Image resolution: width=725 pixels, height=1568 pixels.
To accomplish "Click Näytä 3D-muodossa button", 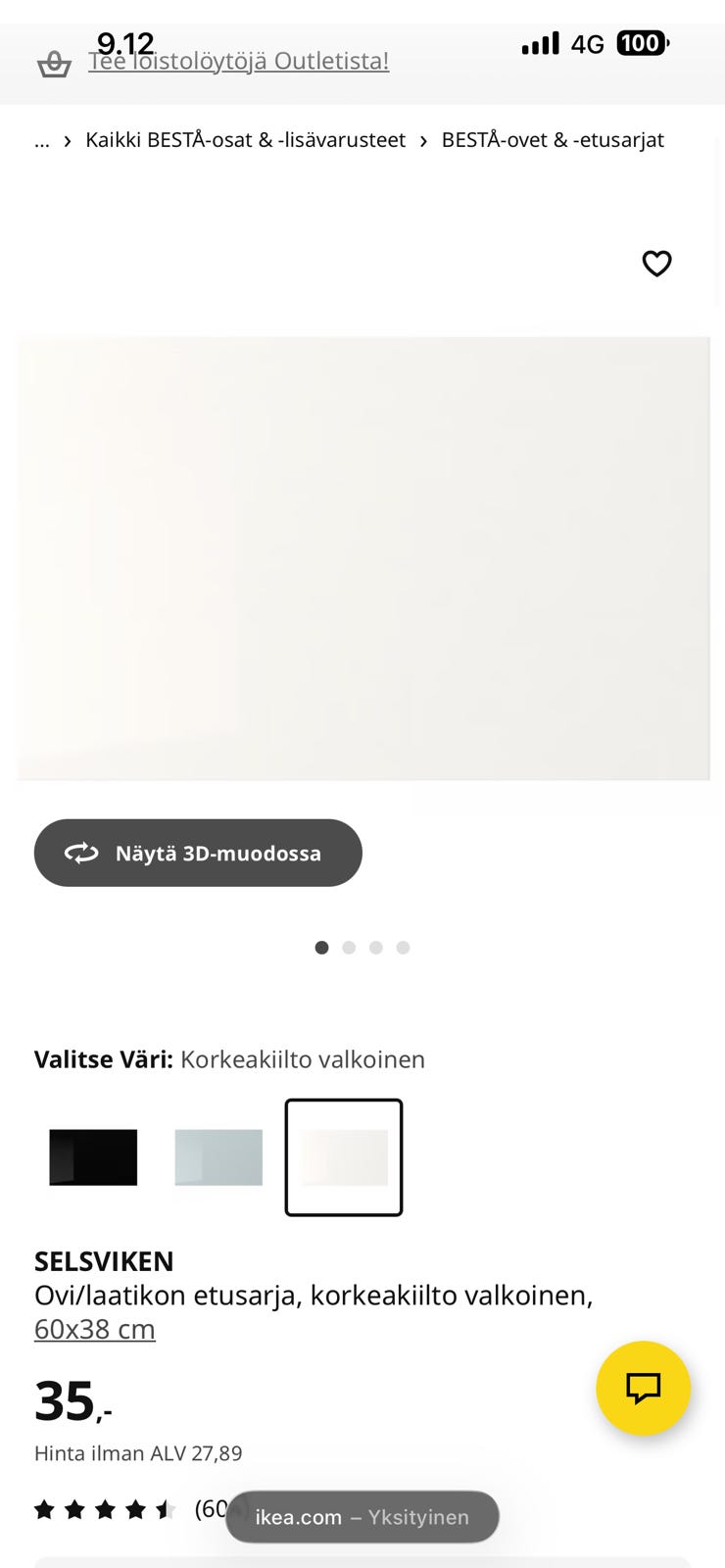I will (x=198, y=853).
